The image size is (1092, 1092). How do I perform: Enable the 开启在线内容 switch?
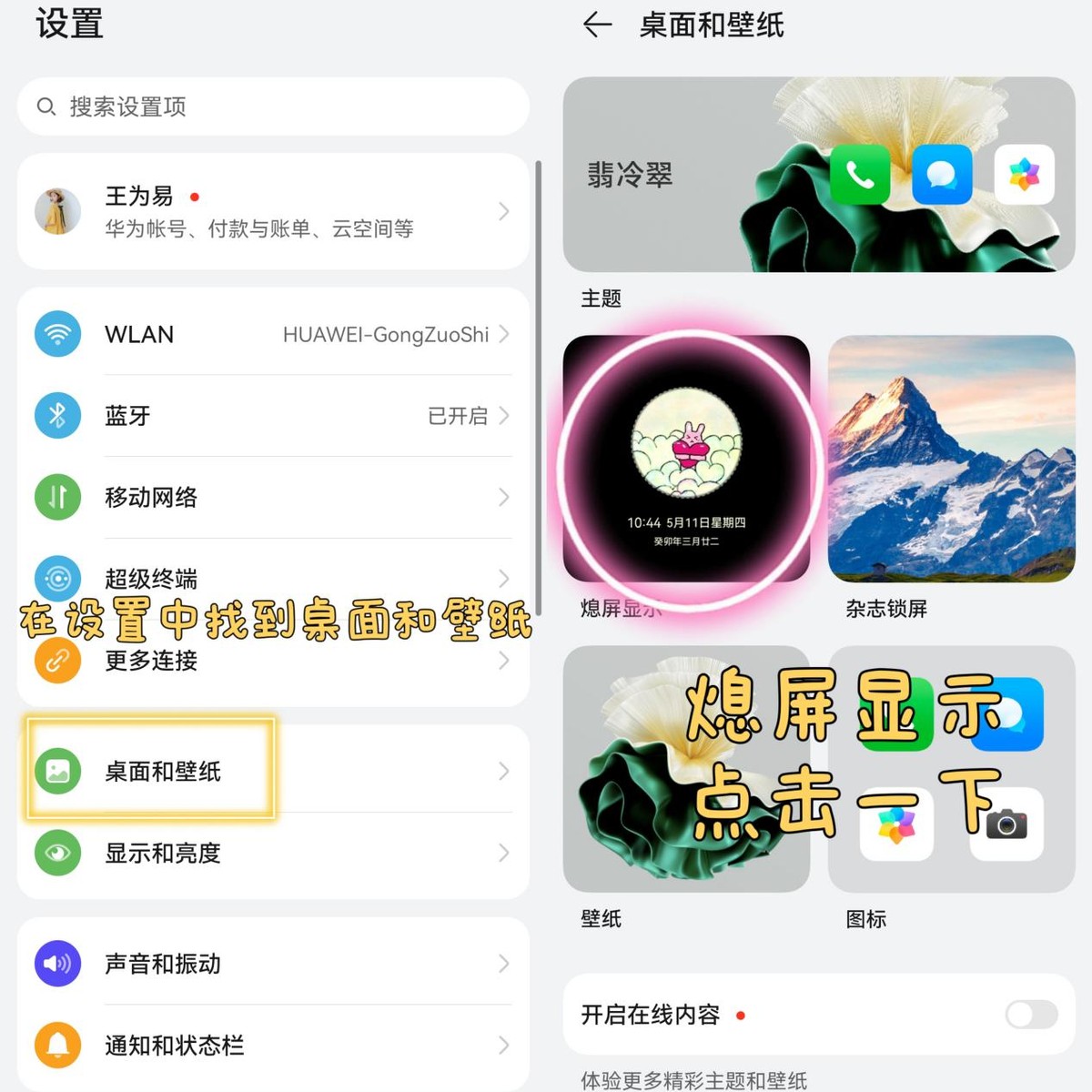pyautogui.click(x=1031, y=1014)
